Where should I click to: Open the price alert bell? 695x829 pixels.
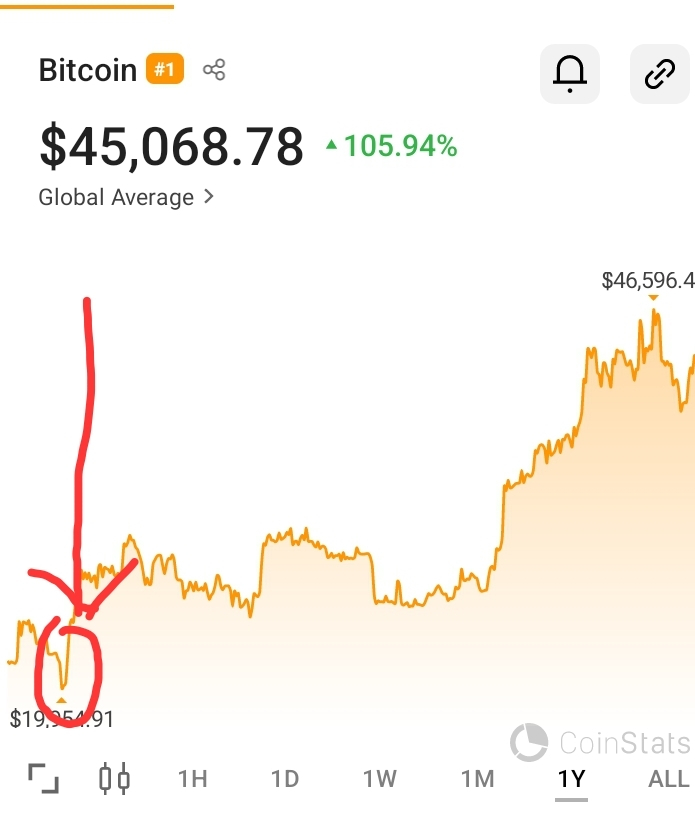(570, 74)
